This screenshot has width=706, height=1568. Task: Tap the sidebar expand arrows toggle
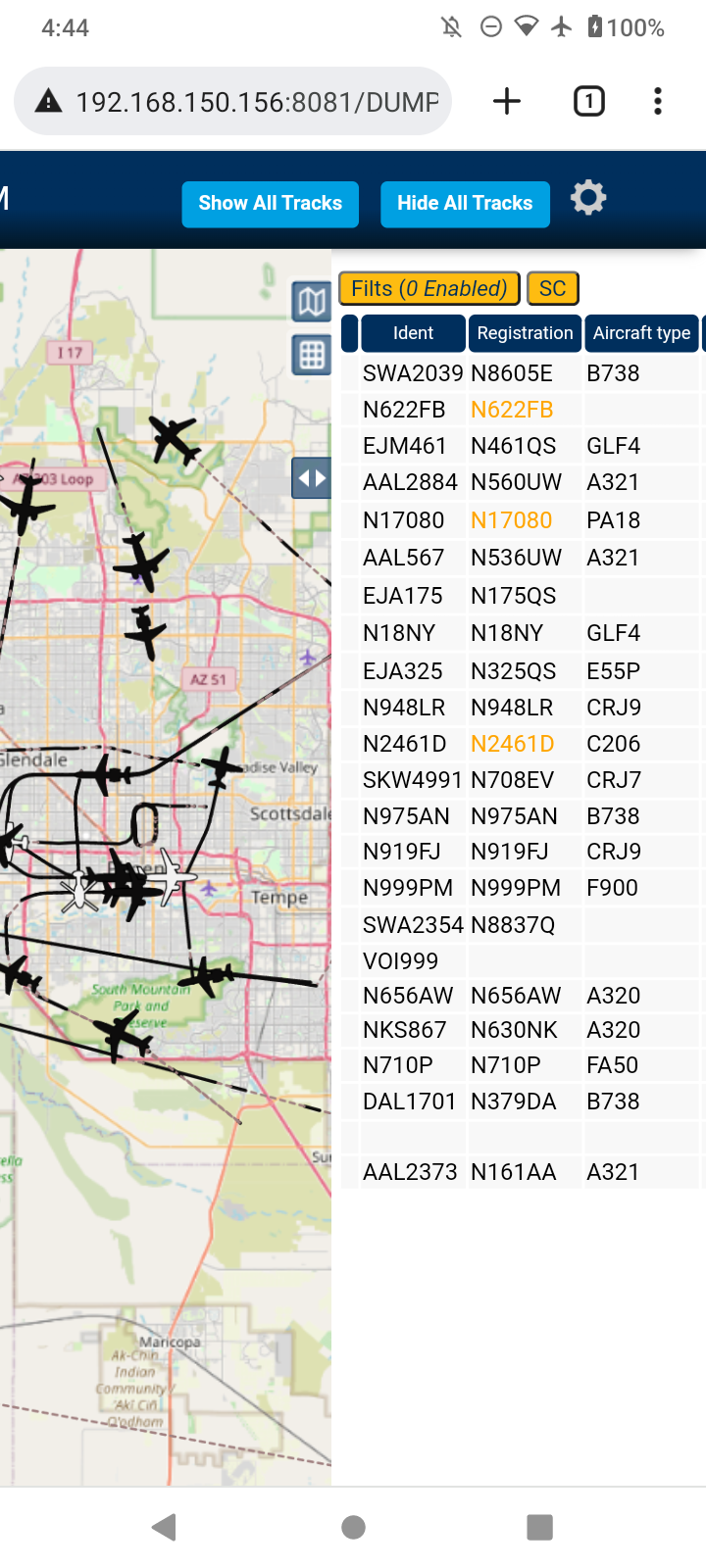coord(312,478)
